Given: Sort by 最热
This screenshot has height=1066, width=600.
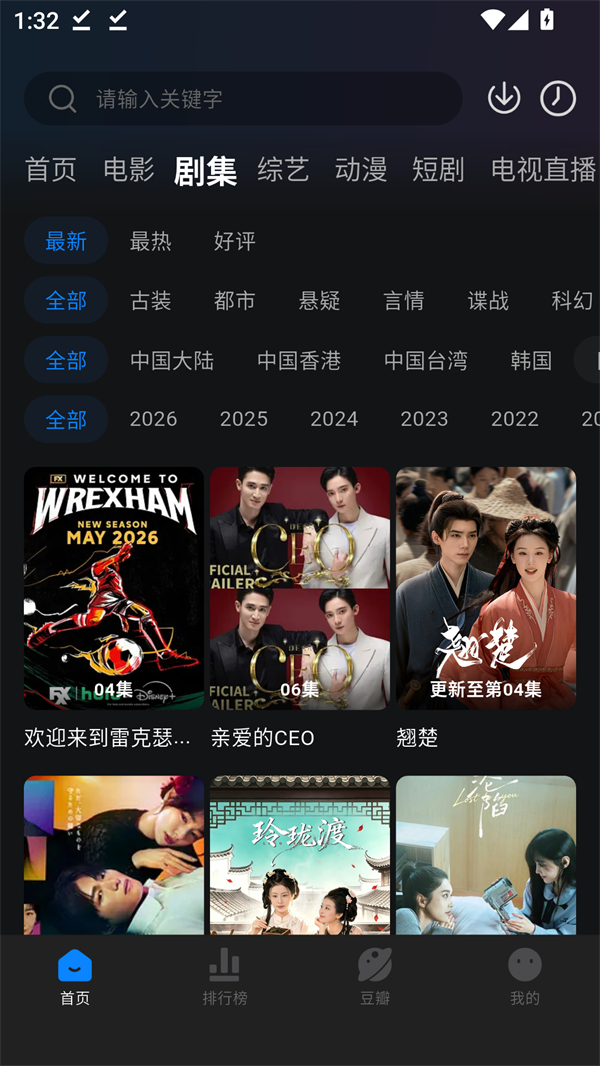Looking at the screenshot, I should click(x=151, y=241).
